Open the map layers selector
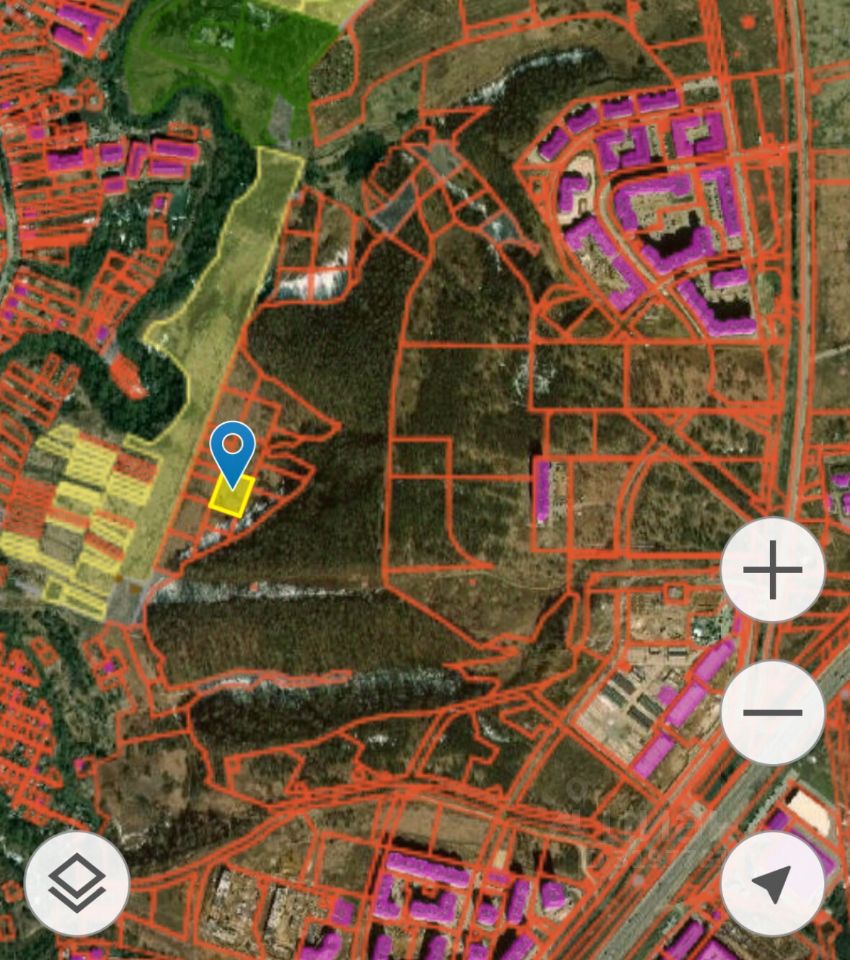Viewport: 850px width, 960px height. tap(77, 883)
